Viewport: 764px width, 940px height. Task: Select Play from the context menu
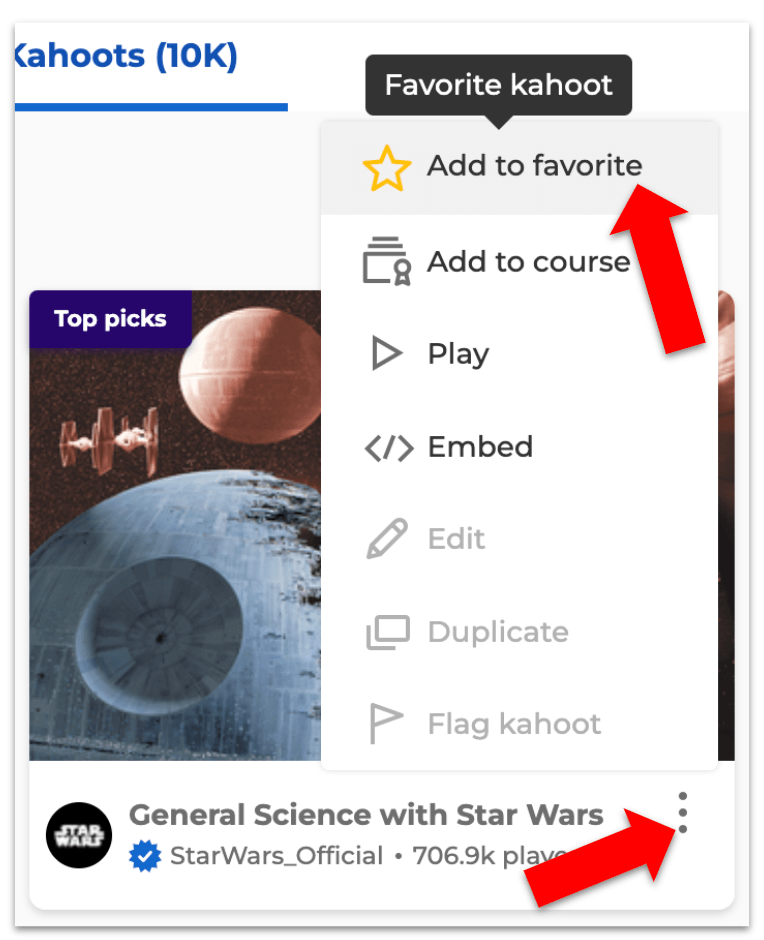pos(458,352)
